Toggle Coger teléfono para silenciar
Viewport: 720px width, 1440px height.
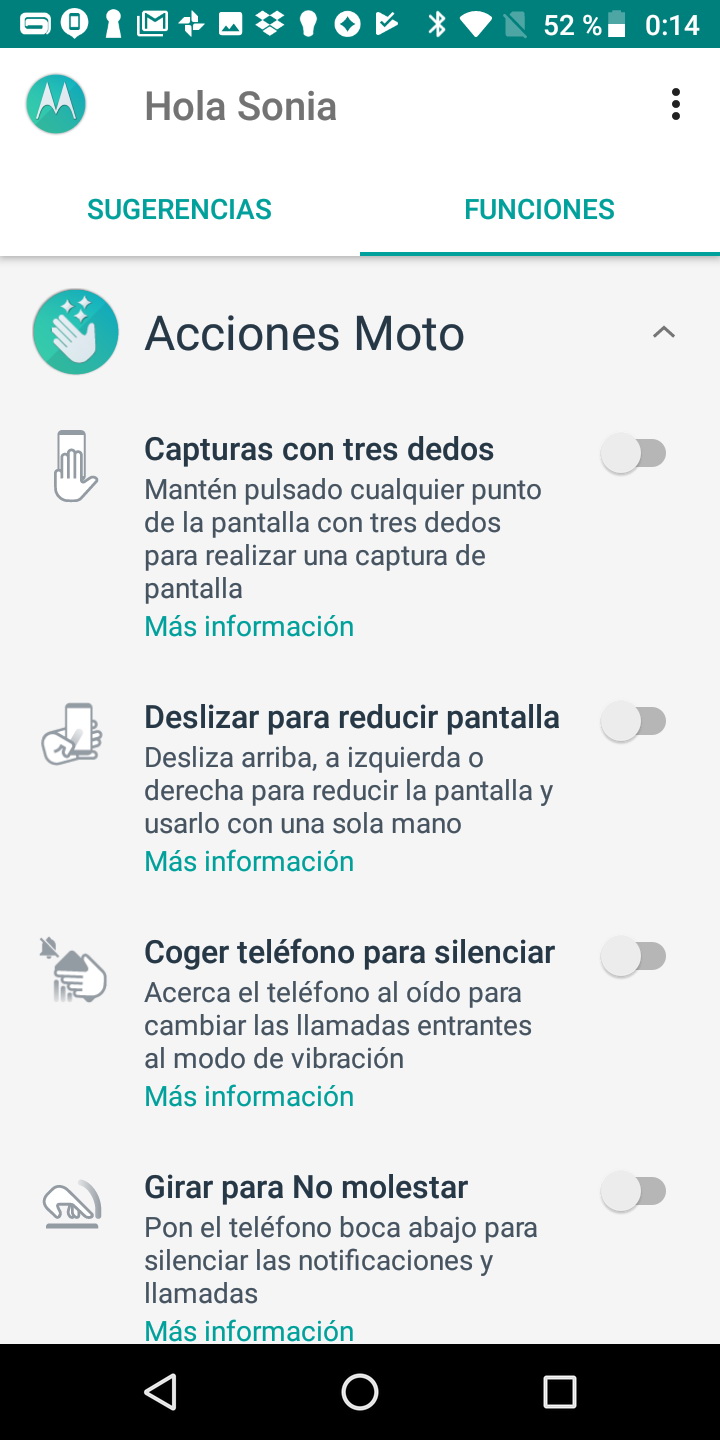tap(634, 957)
